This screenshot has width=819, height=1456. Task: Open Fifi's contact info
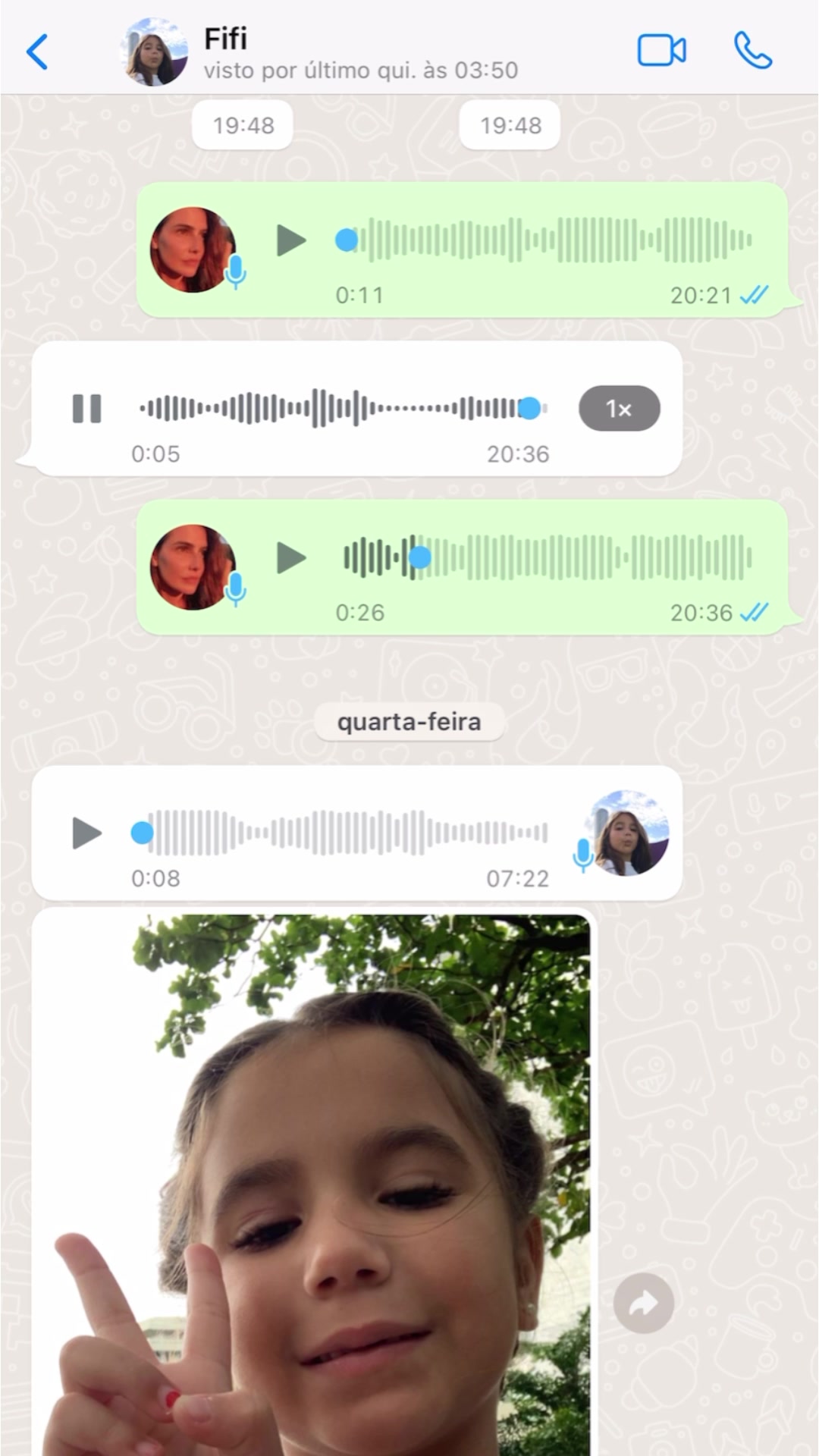(x=318, y=52)
